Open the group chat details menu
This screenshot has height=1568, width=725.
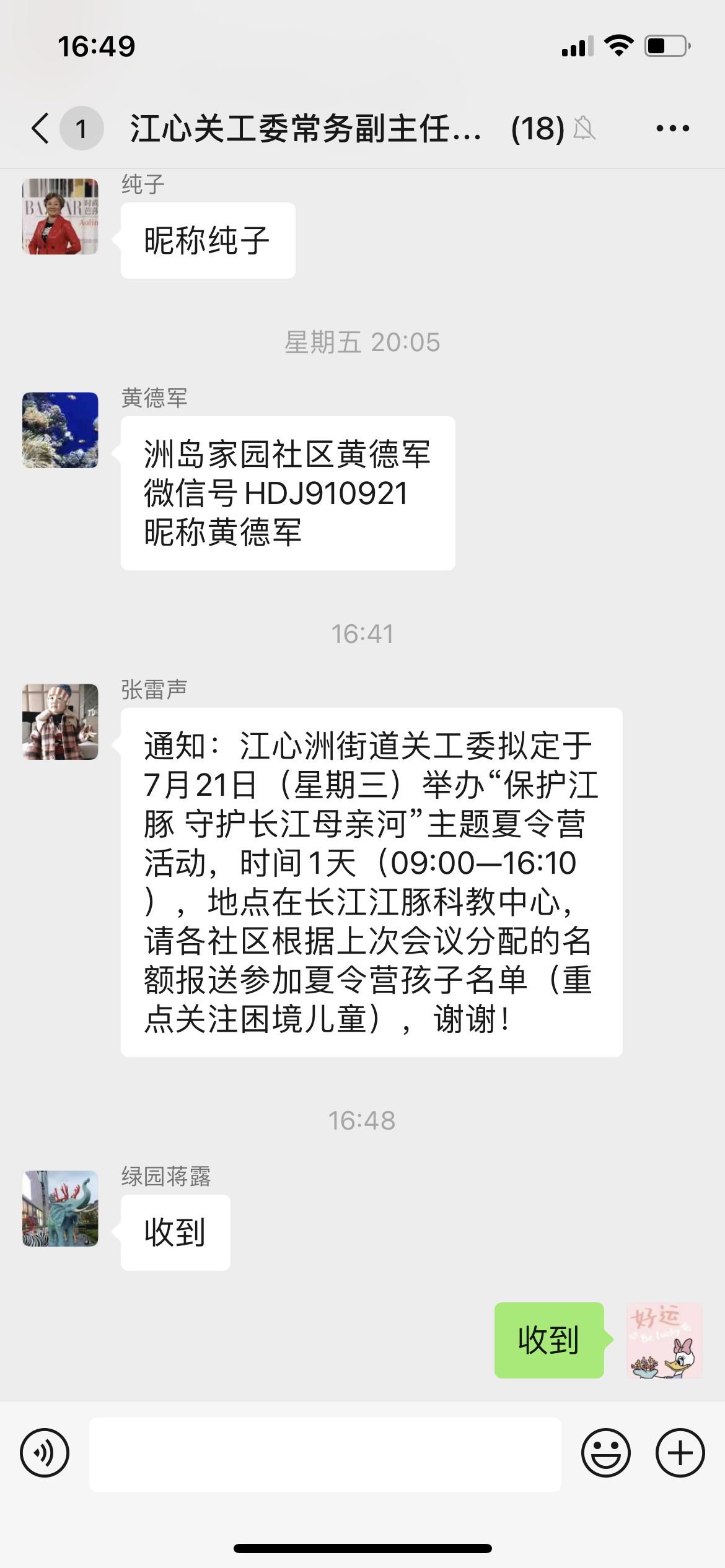coord(672,128)
